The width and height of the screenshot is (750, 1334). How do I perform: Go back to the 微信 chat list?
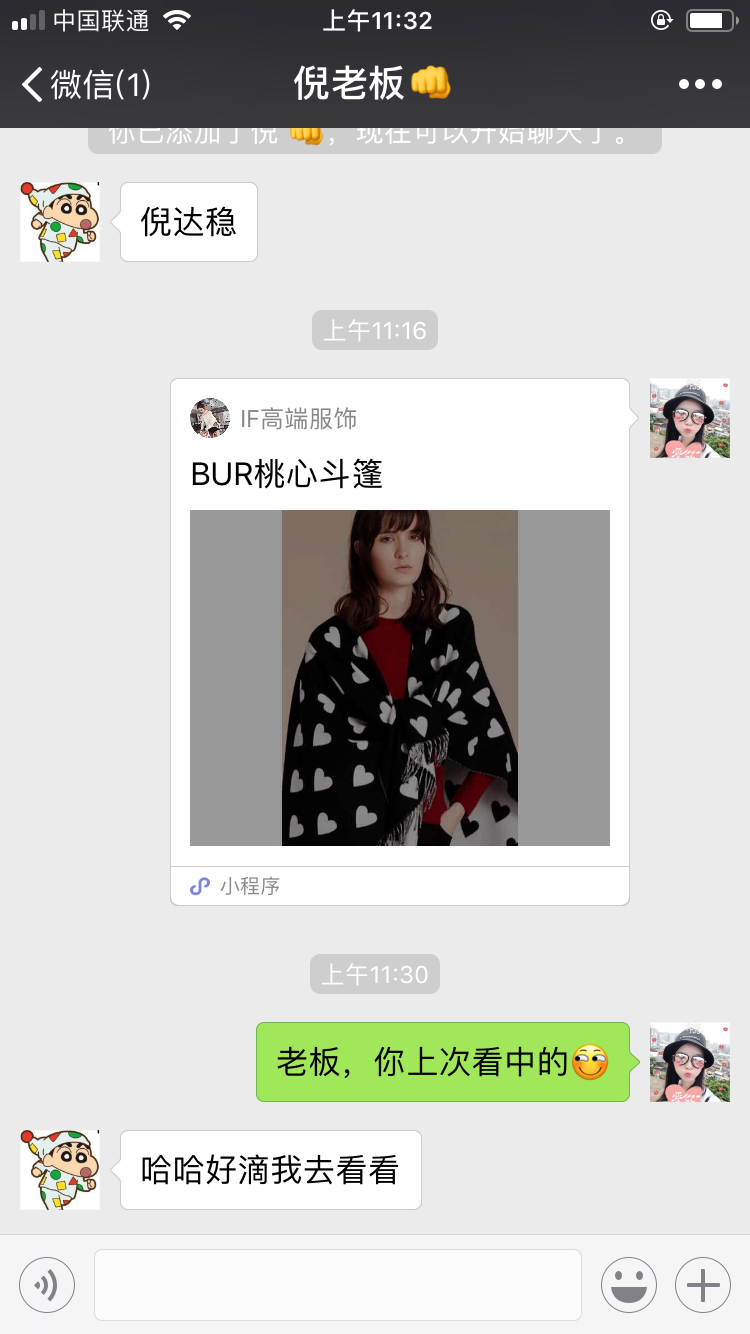[85, 84]
